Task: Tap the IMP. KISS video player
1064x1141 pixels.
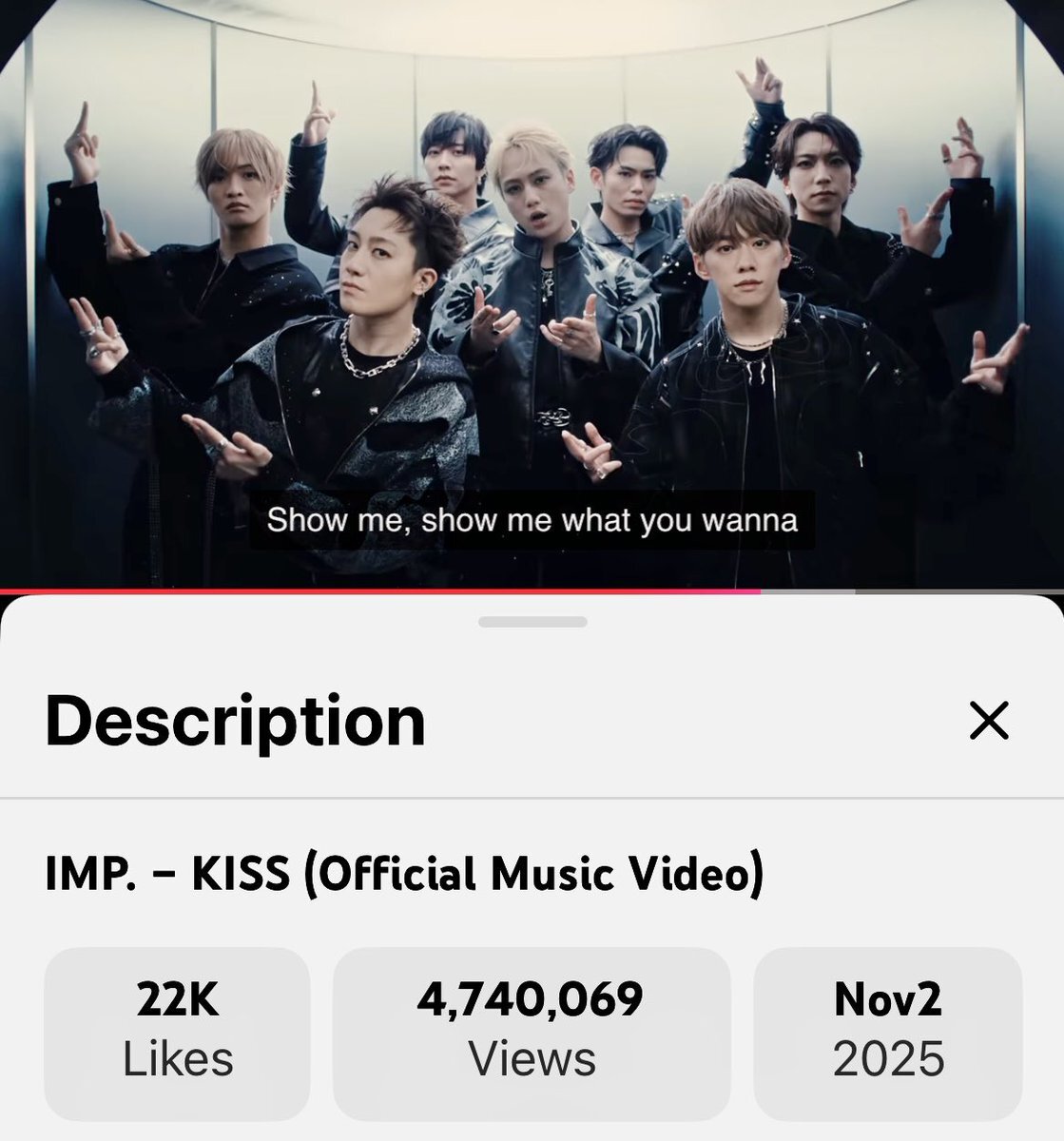Action: (x=532, y=285)
